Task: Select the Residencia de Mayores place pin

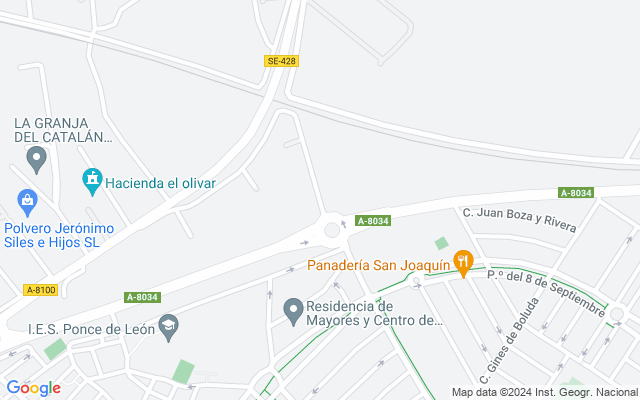Action: 293,312
